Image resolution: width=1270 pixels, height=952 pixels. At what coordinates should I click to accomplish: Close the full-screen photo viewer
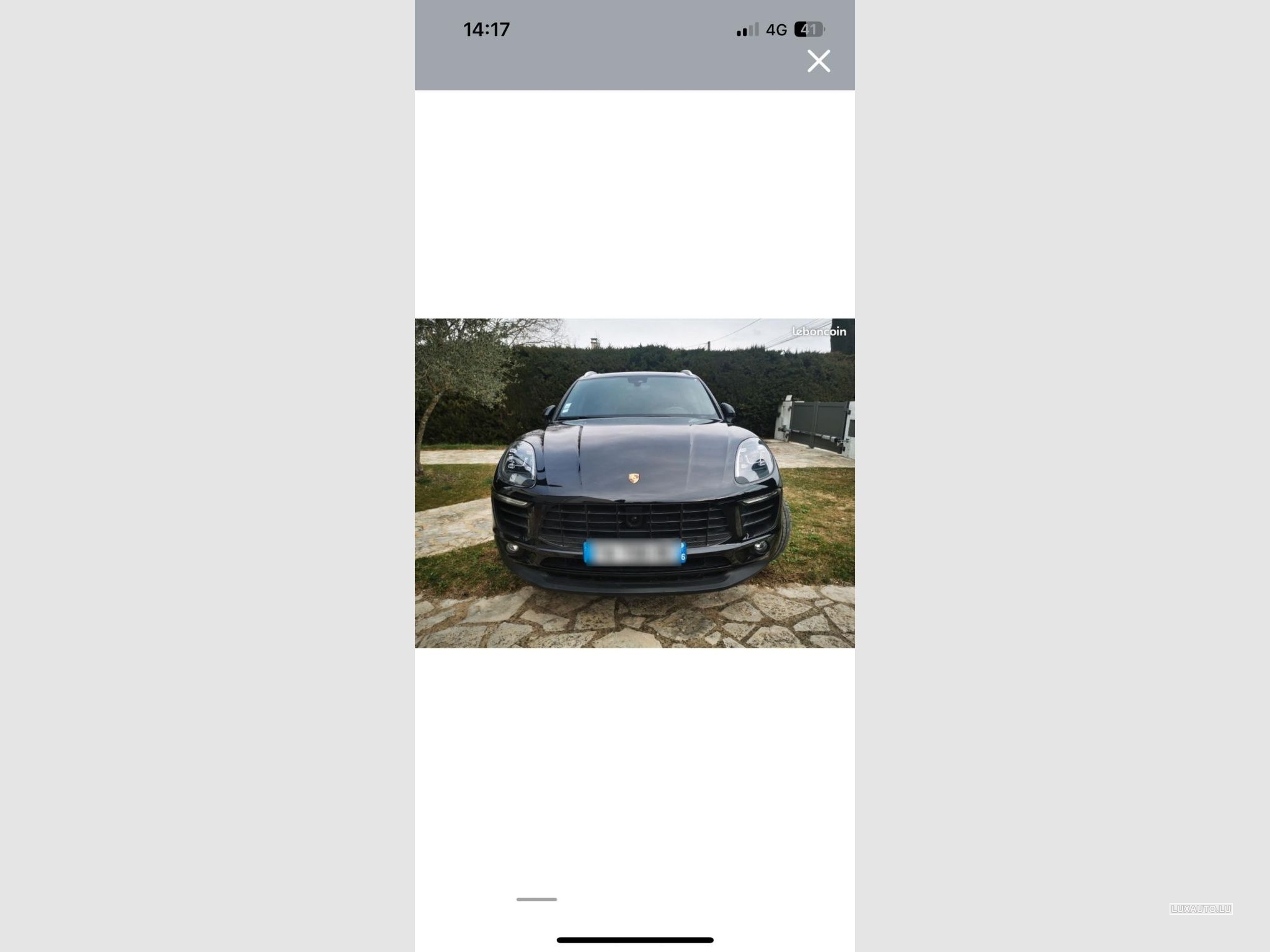click(818, 61)
